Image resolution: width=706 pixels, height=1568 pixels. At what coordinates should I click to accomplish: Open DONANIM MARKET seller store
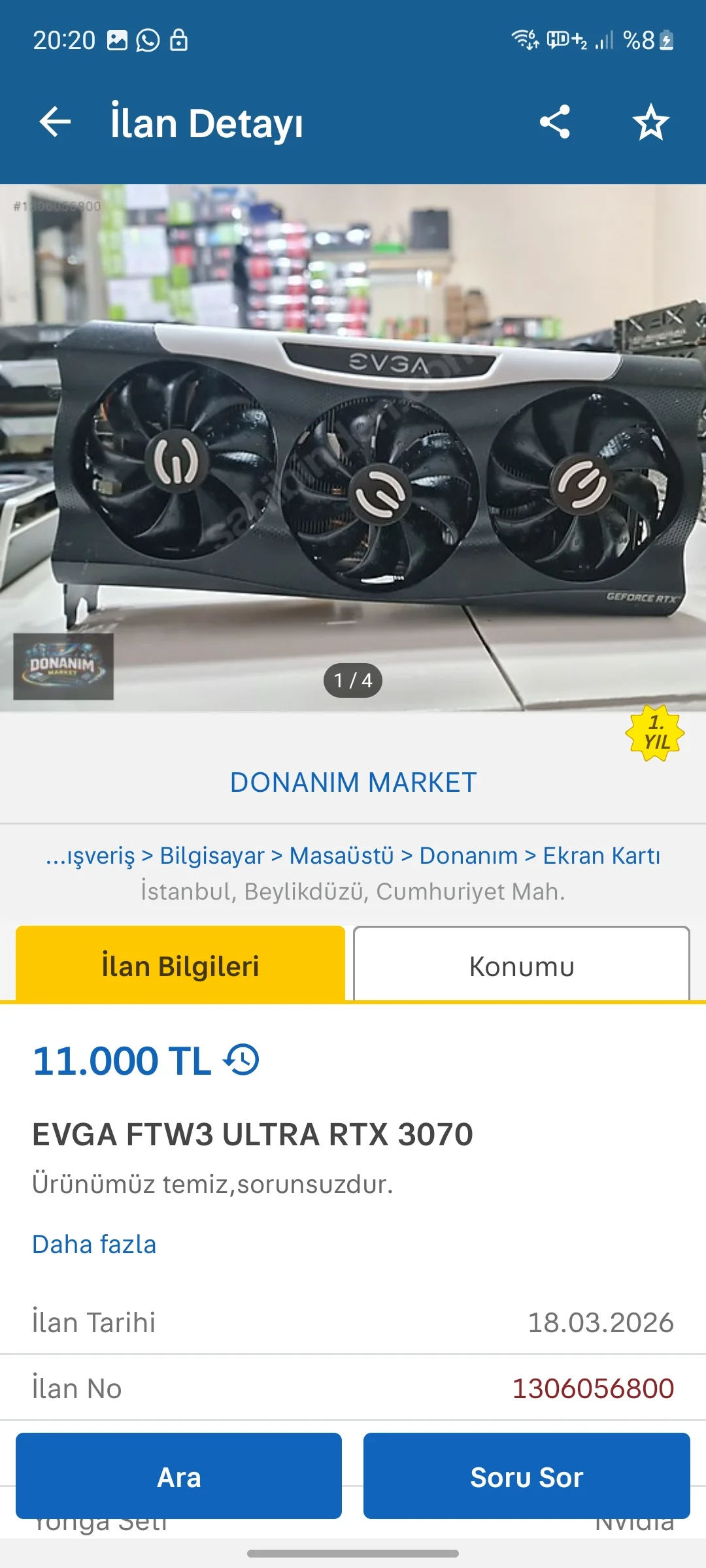[x=353, y=782]
